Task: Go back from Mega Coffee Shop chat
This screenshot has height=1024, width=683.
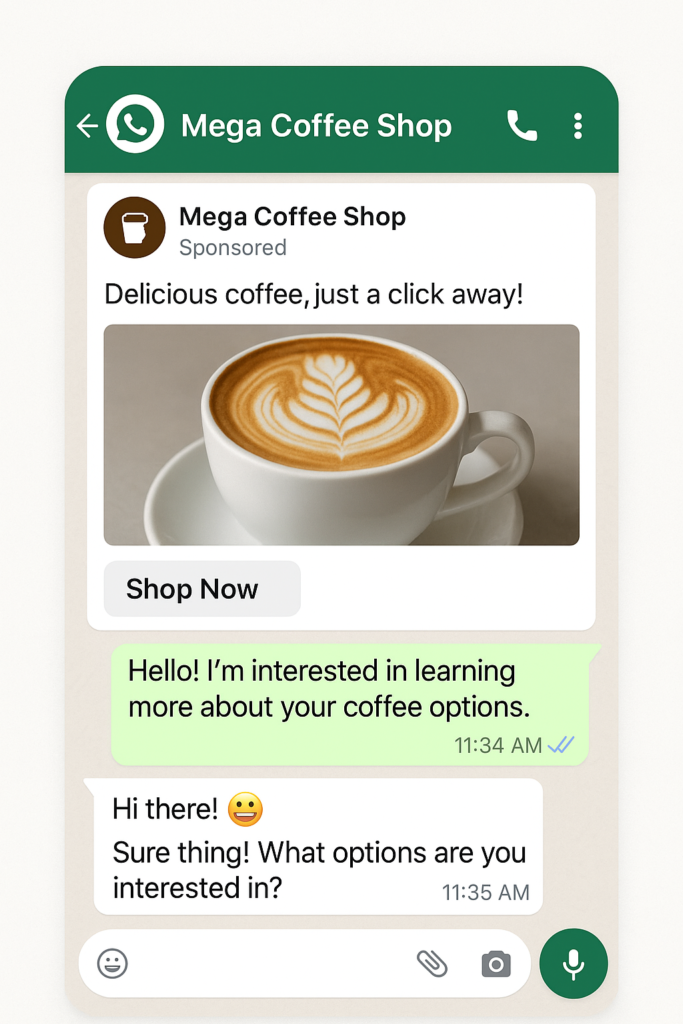Action: tap(88, 126)
